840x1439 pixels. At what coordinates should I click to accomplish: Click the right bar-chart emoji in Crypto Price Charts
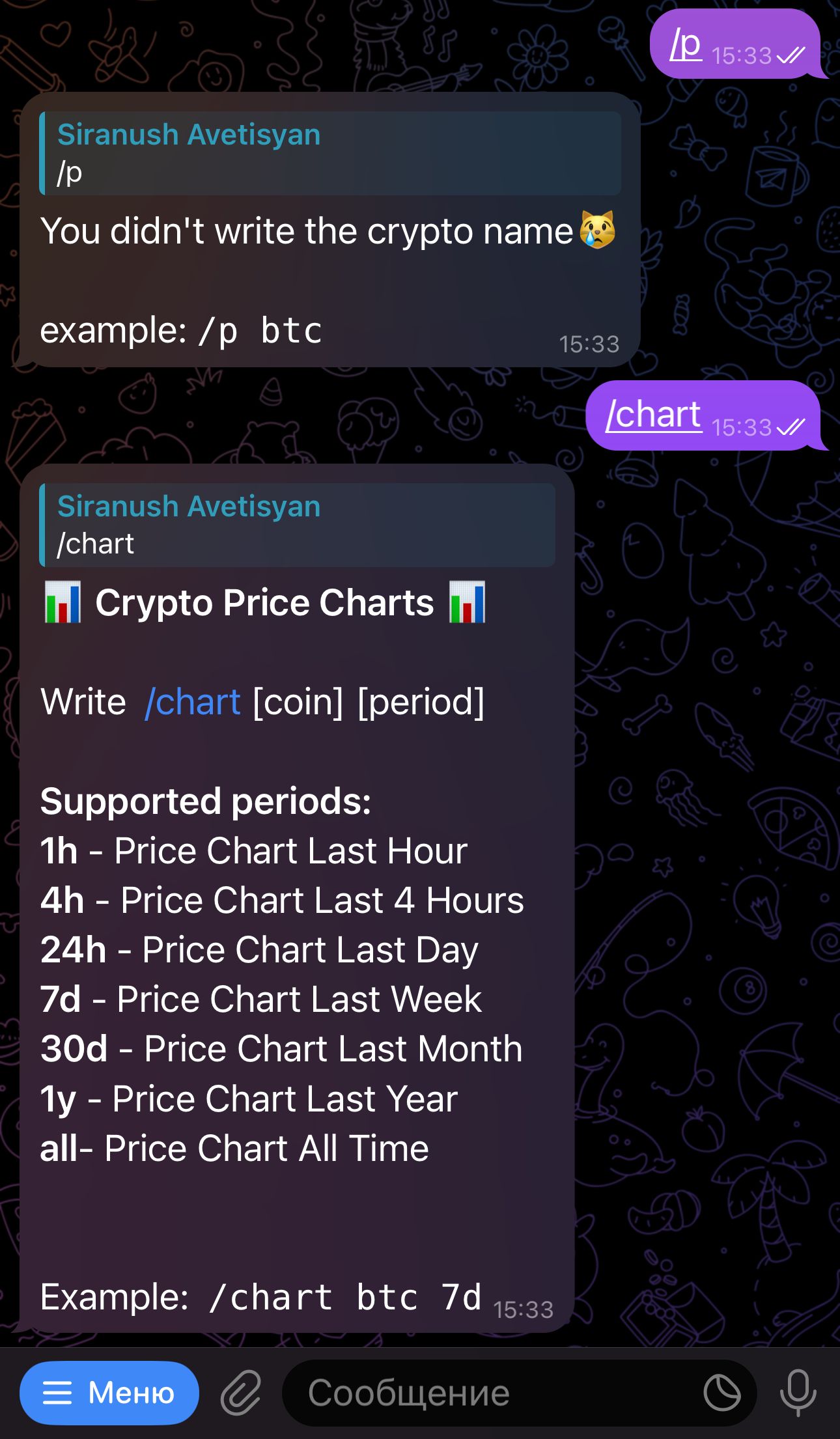tap(467, 602)
